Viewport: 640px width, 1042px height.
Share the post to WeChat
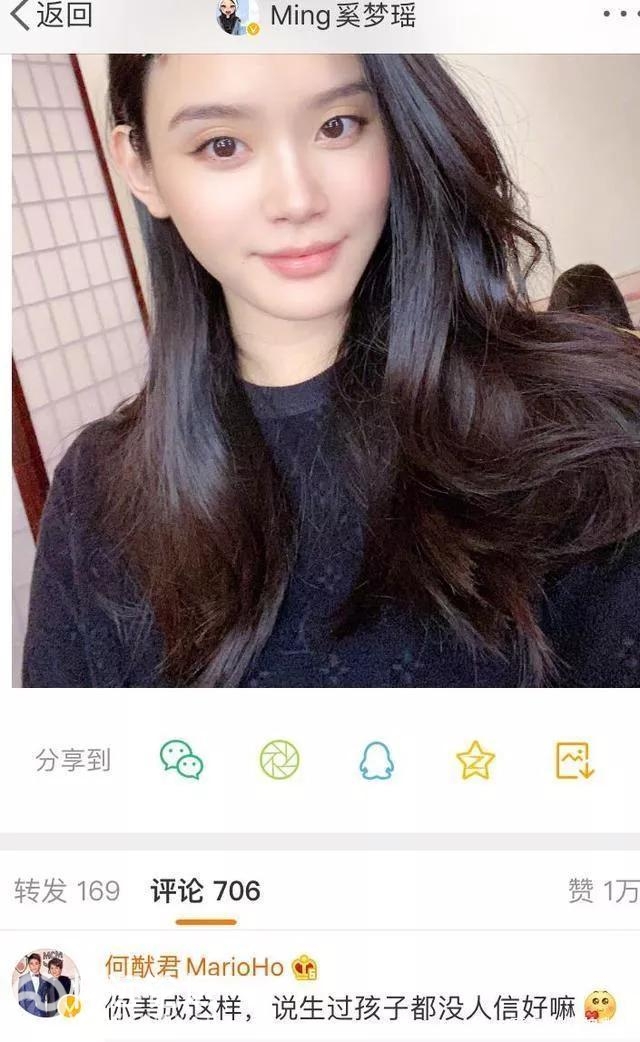181,760
